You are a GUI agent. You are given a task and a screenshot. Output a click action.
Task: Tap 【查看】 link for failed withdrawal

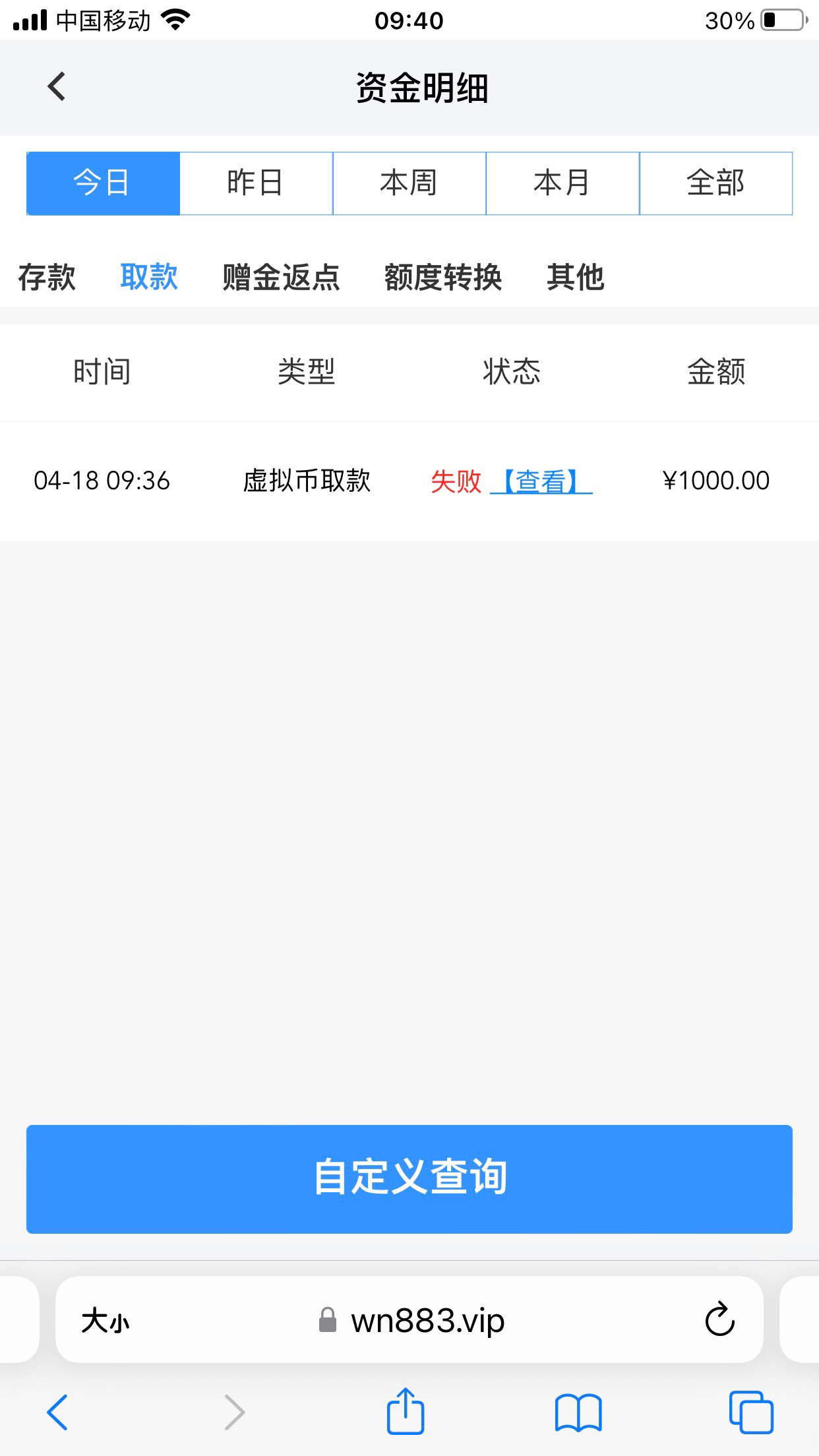point(541,481)
